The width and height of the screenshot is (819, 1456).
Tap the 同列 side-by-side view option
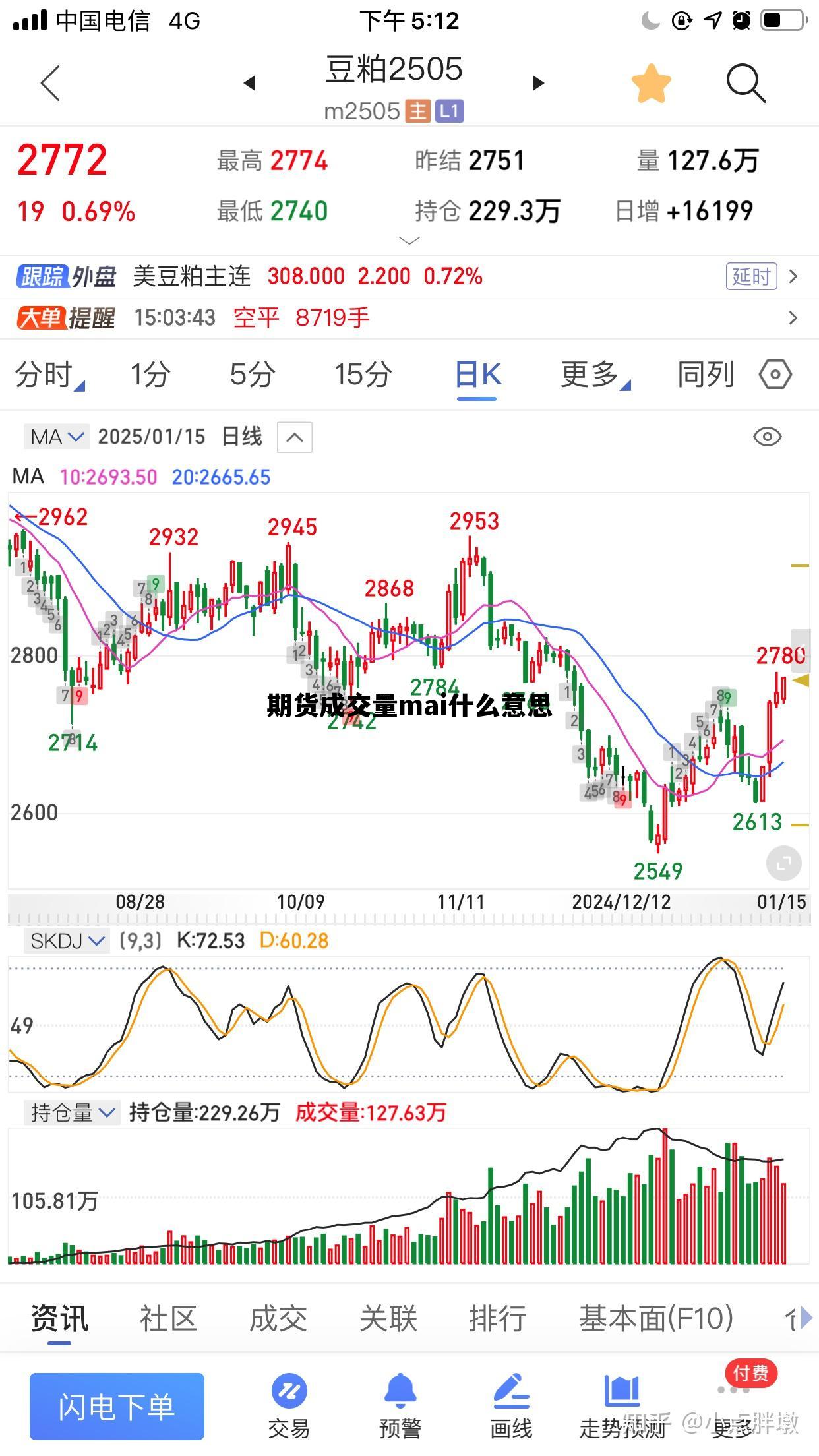point(706,374)
